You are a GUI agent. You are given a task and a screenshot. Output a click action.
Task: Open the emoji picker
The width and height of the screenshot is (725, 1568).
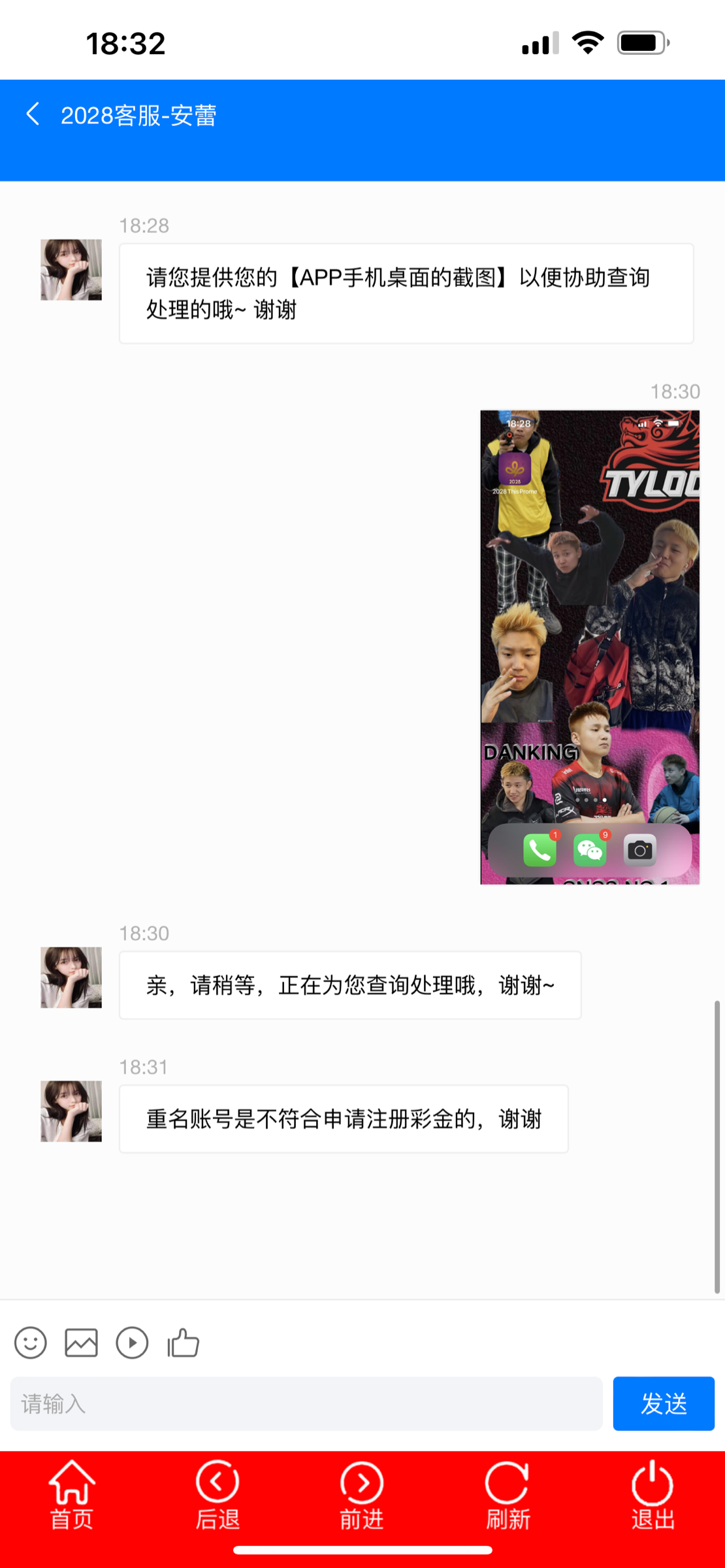[30, 1343]
